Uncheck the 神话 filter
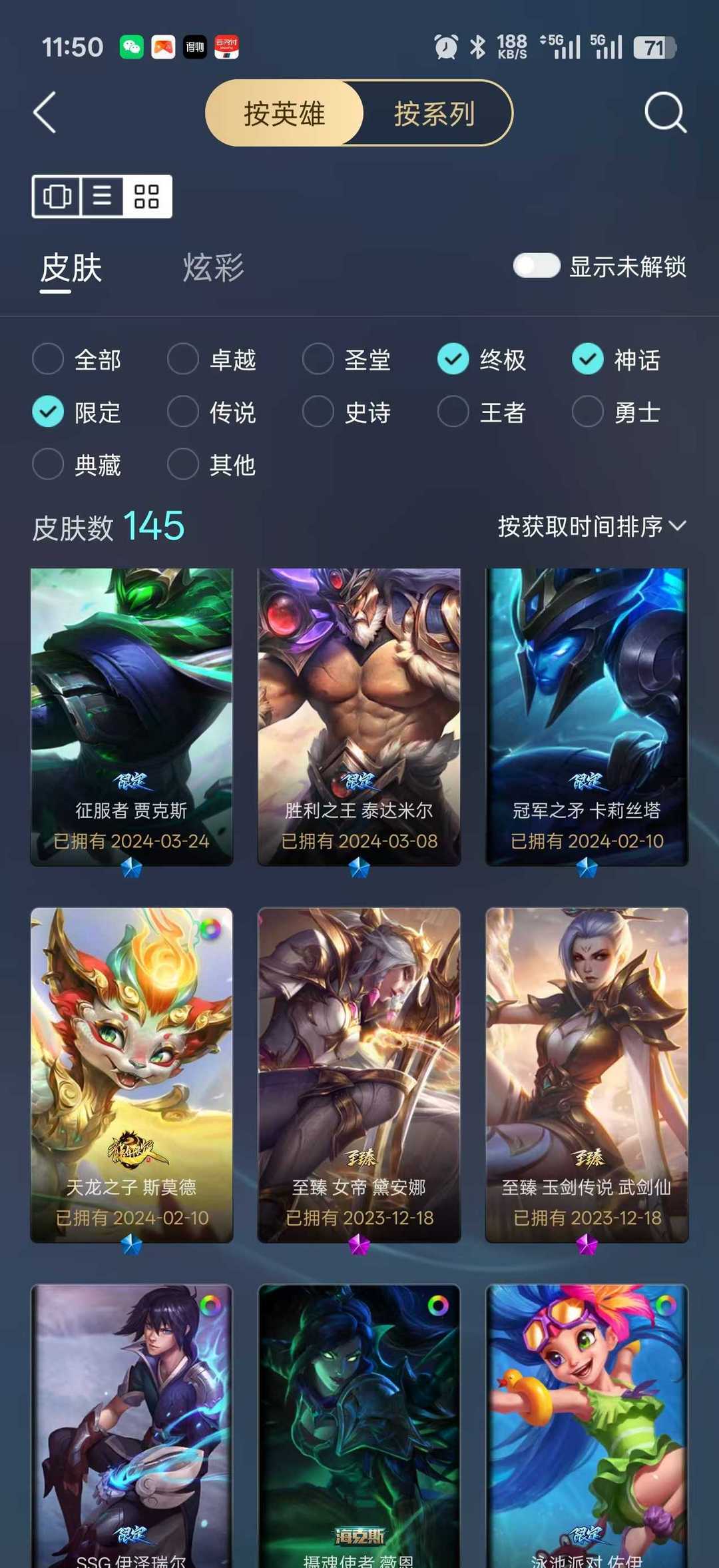 click(x=588, y=360)
